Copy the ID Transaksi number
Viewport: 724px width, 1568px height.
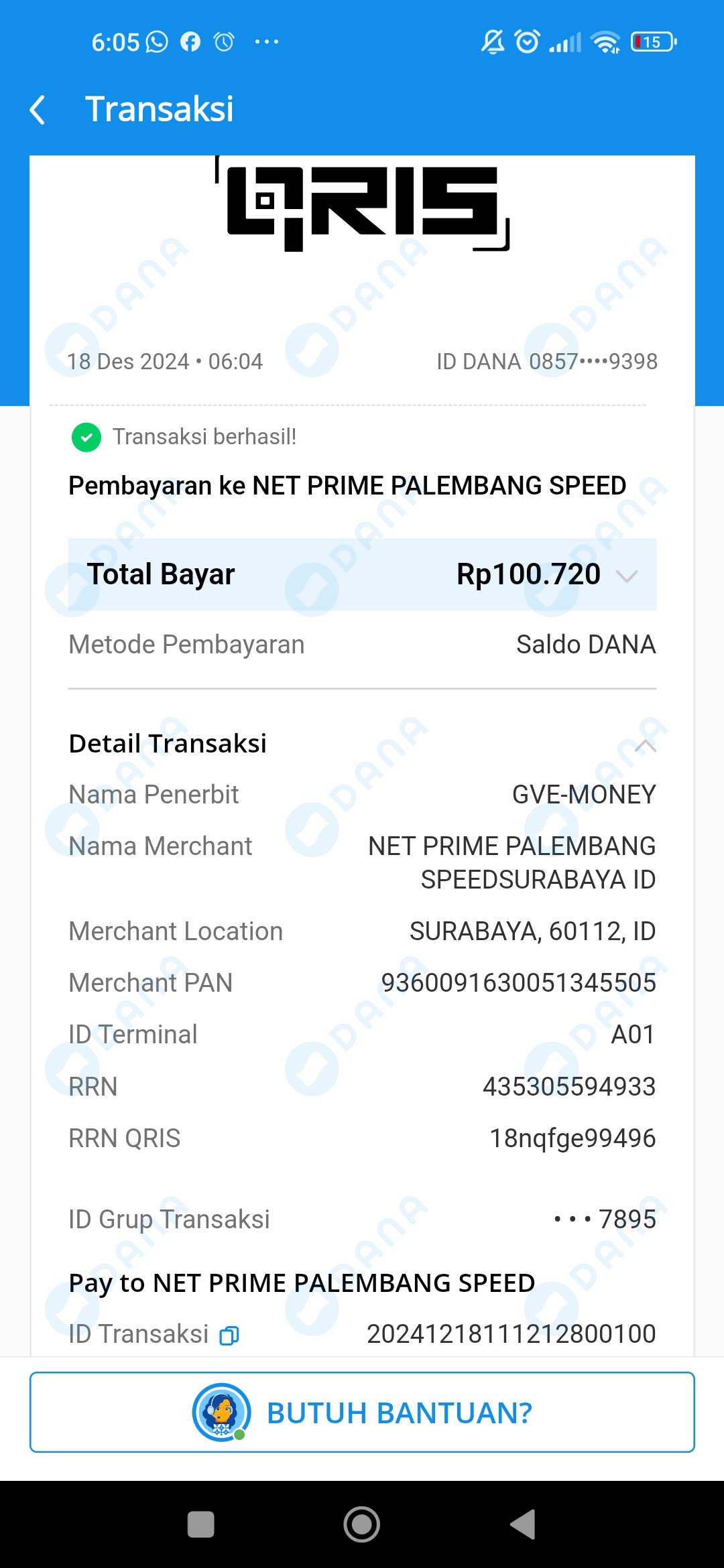229,1335
